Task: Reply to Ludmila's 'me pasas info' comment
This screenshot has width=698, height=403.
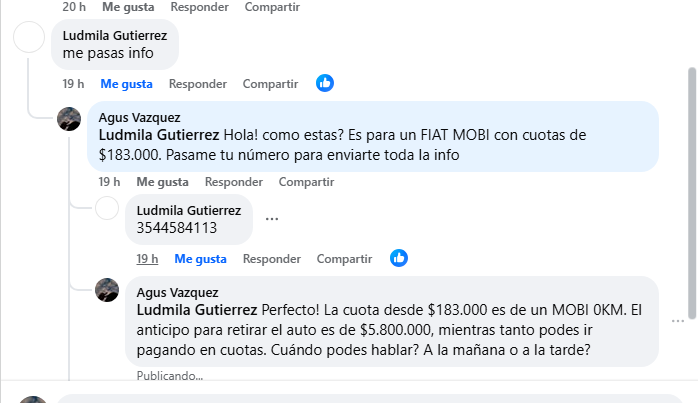Action: coord(197,83)
